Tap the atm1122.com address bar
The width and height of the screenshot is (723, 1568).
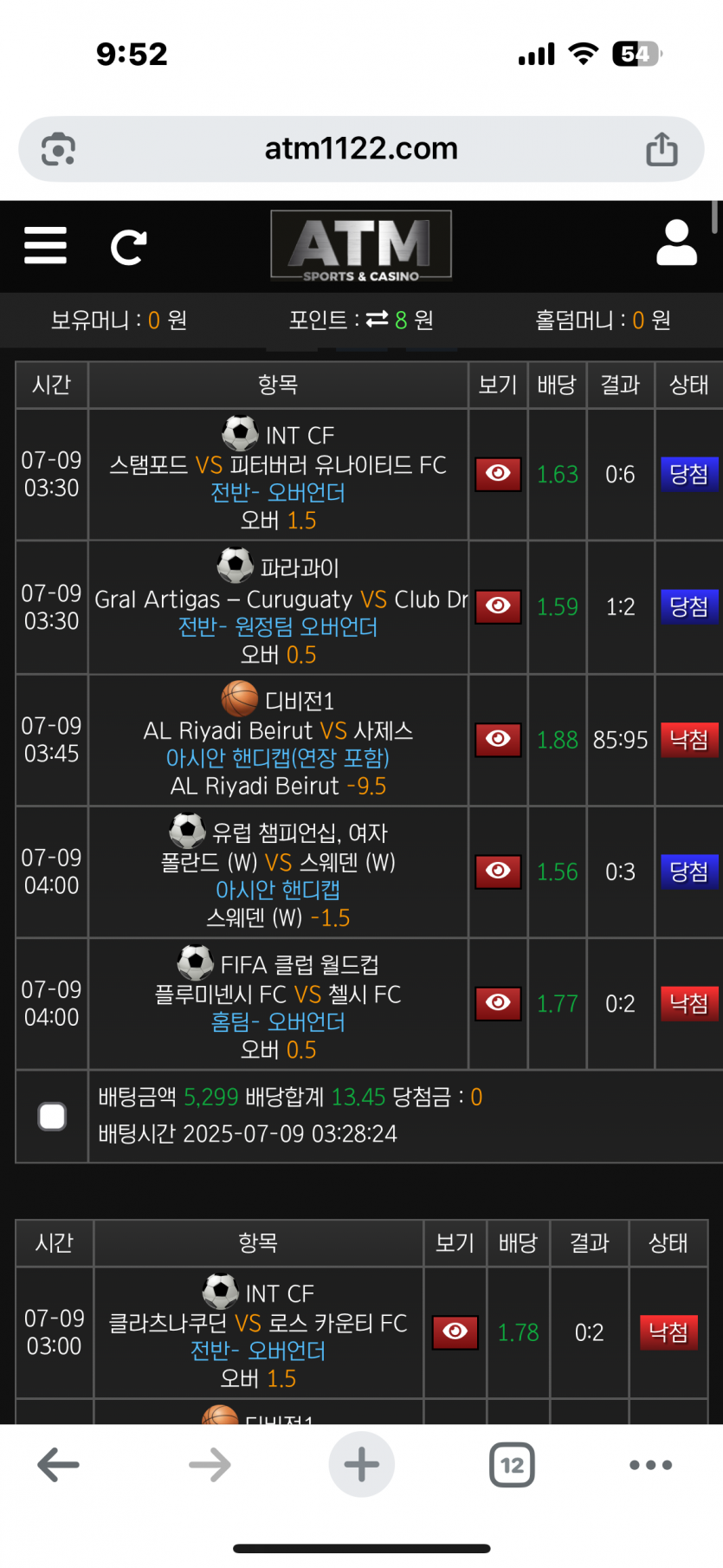361,149
